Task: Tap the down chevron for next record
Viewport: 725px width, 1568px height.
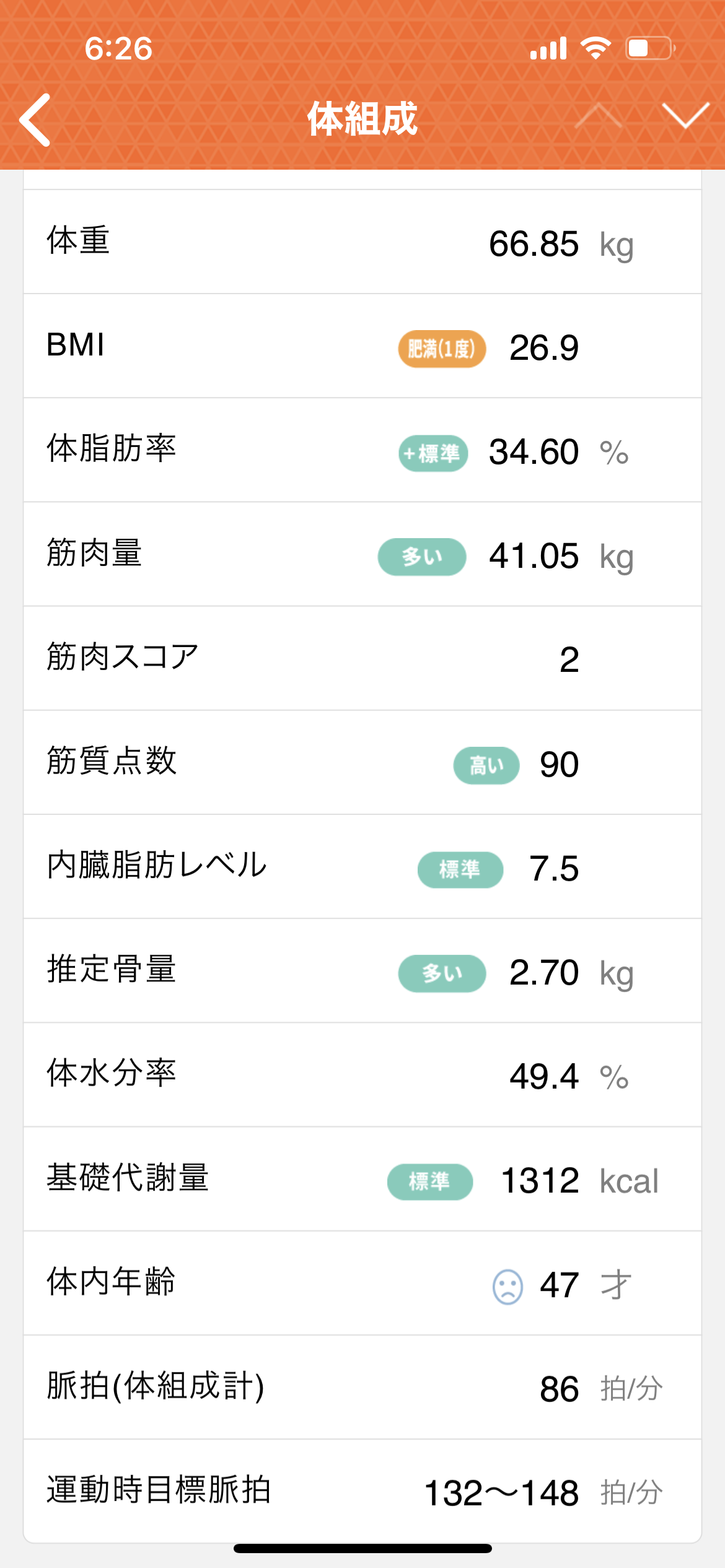Action: coord(685,116)
